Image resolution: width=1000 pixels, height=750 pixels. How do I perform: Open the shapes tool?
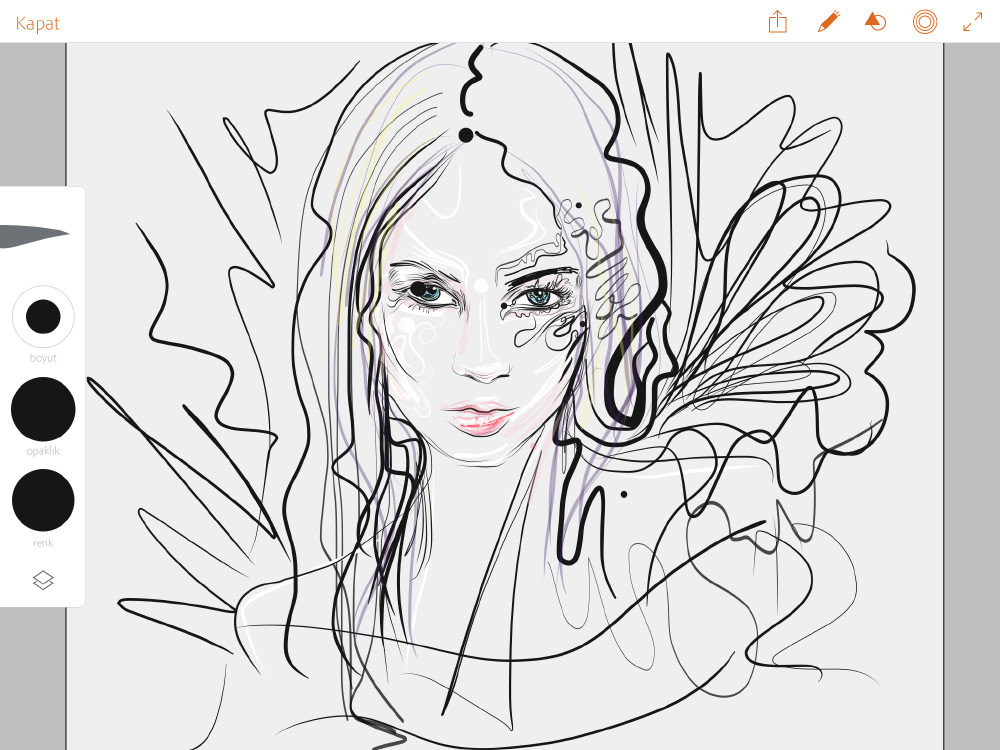click(875, 22)
